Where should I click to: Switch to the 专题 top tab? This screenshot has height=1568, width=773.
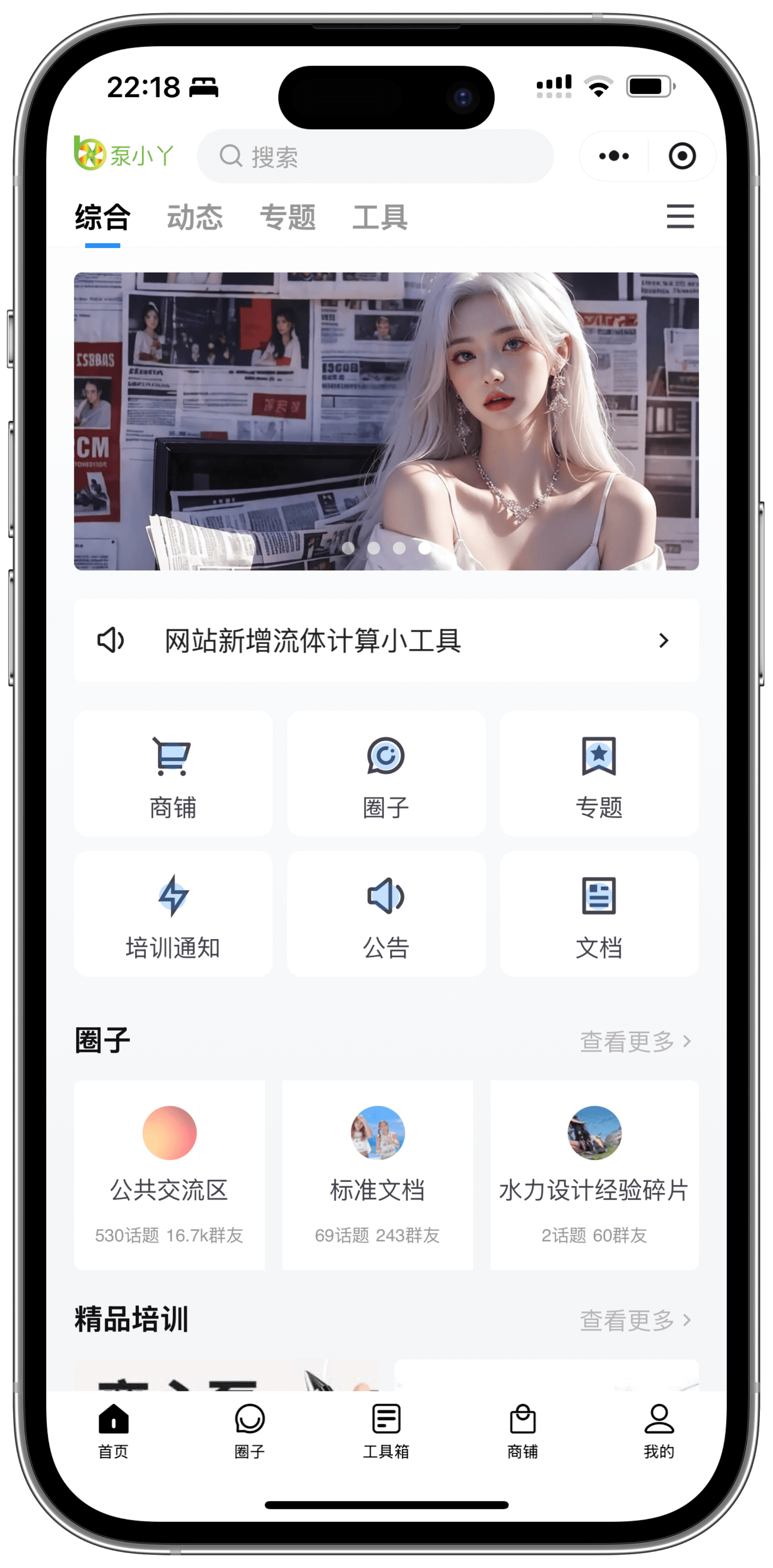point(287,217)
